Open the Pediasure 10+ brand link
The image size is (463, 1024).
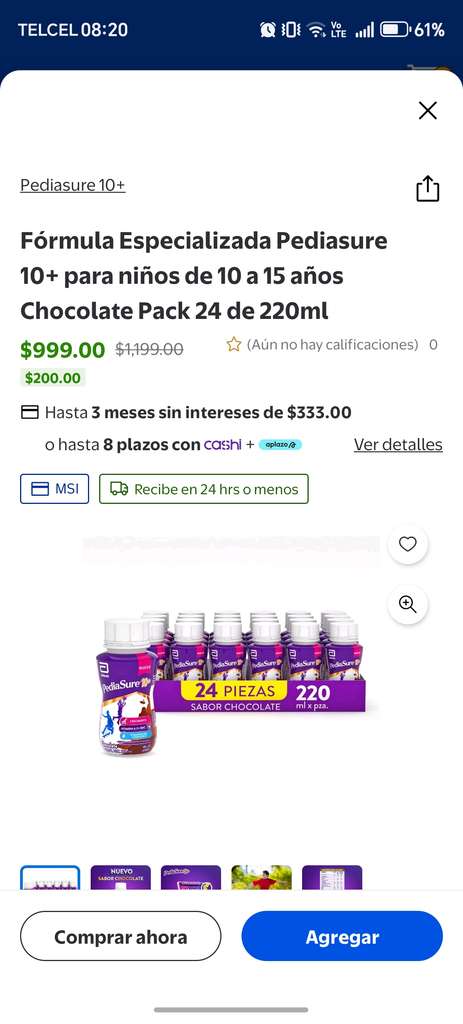pyautogui.click(x=72, y=185)
